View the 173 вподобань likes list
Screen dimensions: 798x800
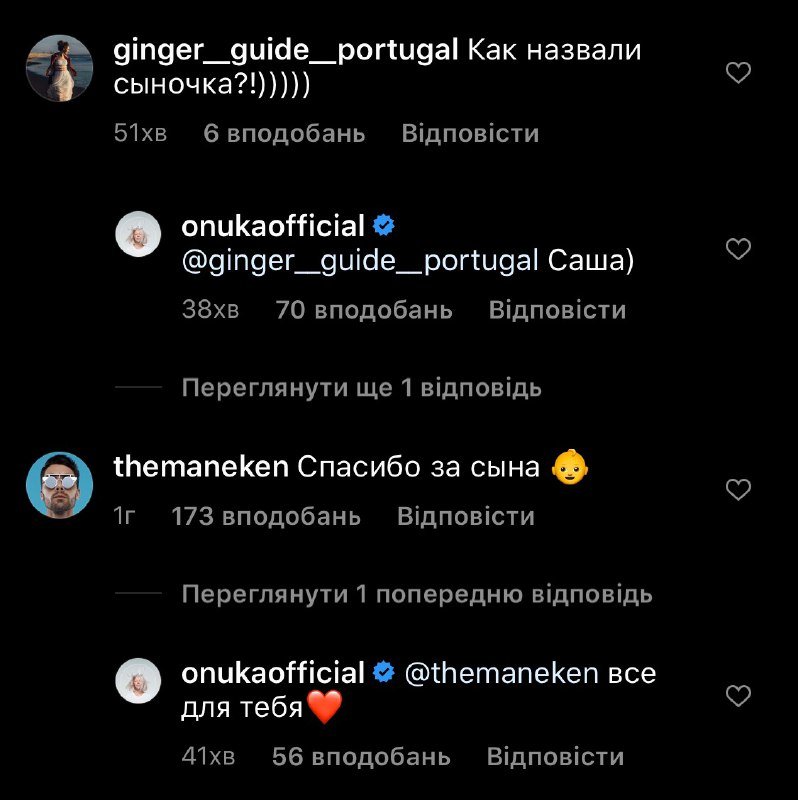[266, 516]
